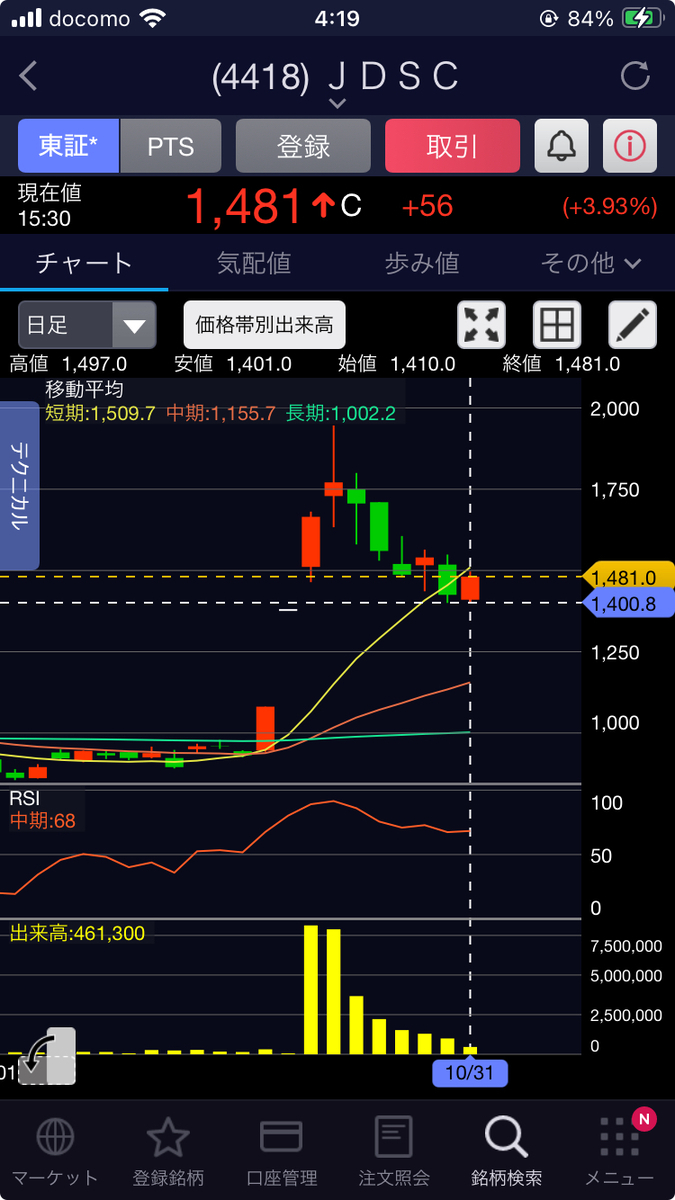Tap the 登録 button
This screenshot has width=675, height=1200.
coord(303,146)
